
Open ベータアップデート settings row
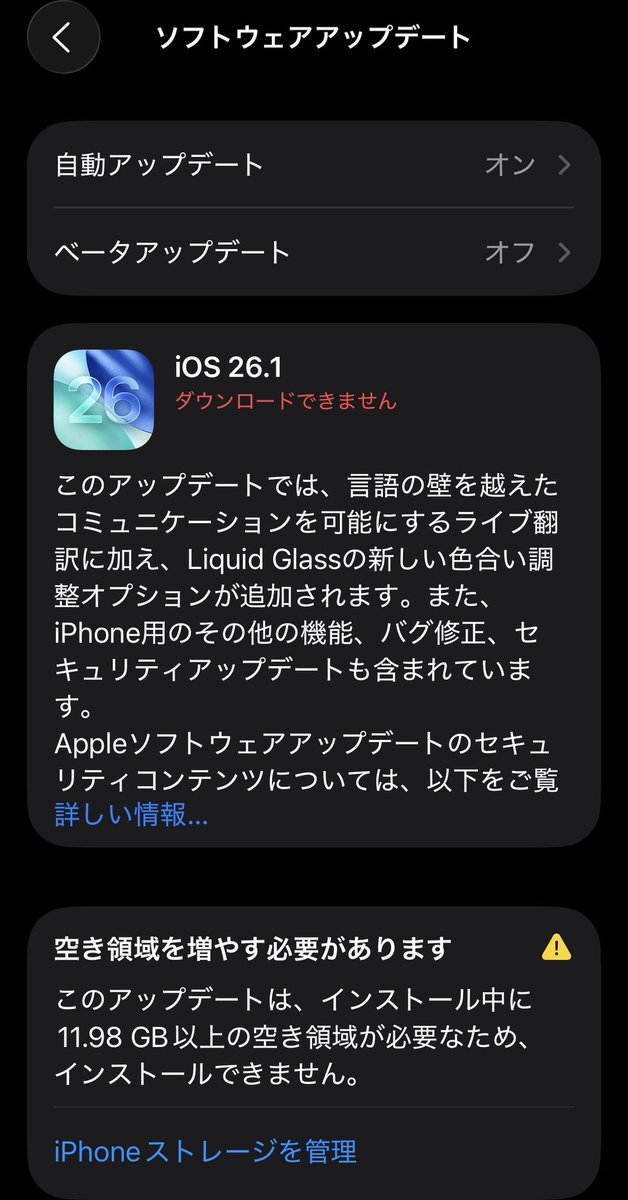313,251
